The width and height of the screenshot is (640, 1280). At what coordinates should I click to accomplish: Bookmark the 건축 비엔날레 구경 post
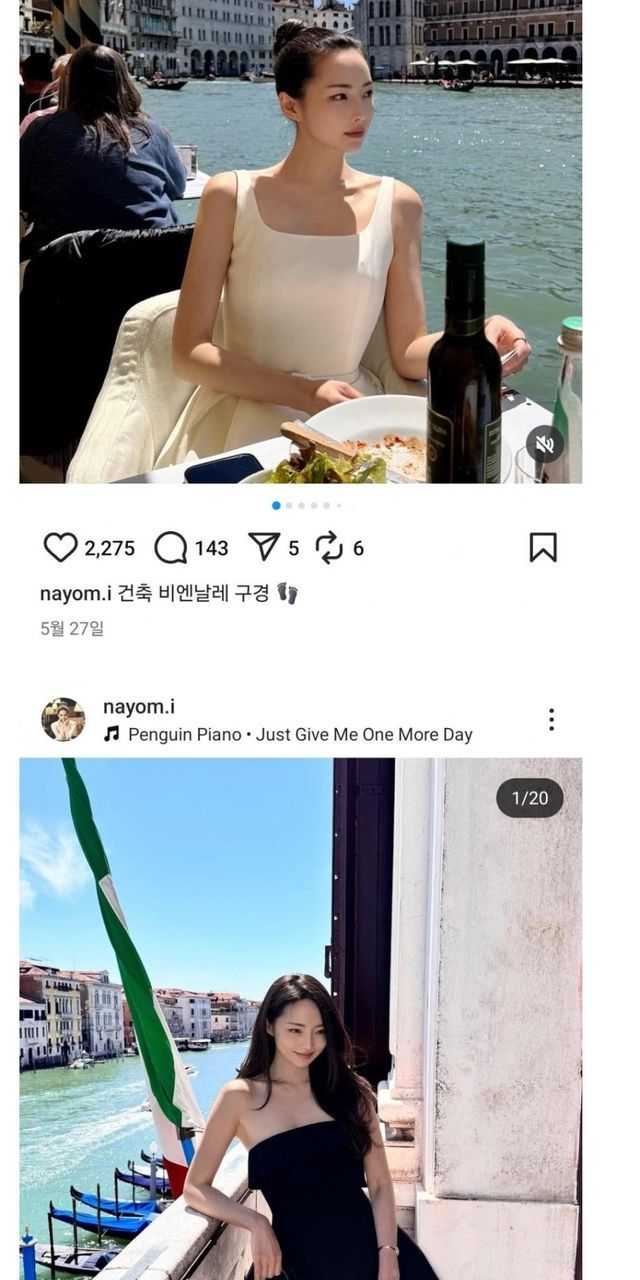543,547
